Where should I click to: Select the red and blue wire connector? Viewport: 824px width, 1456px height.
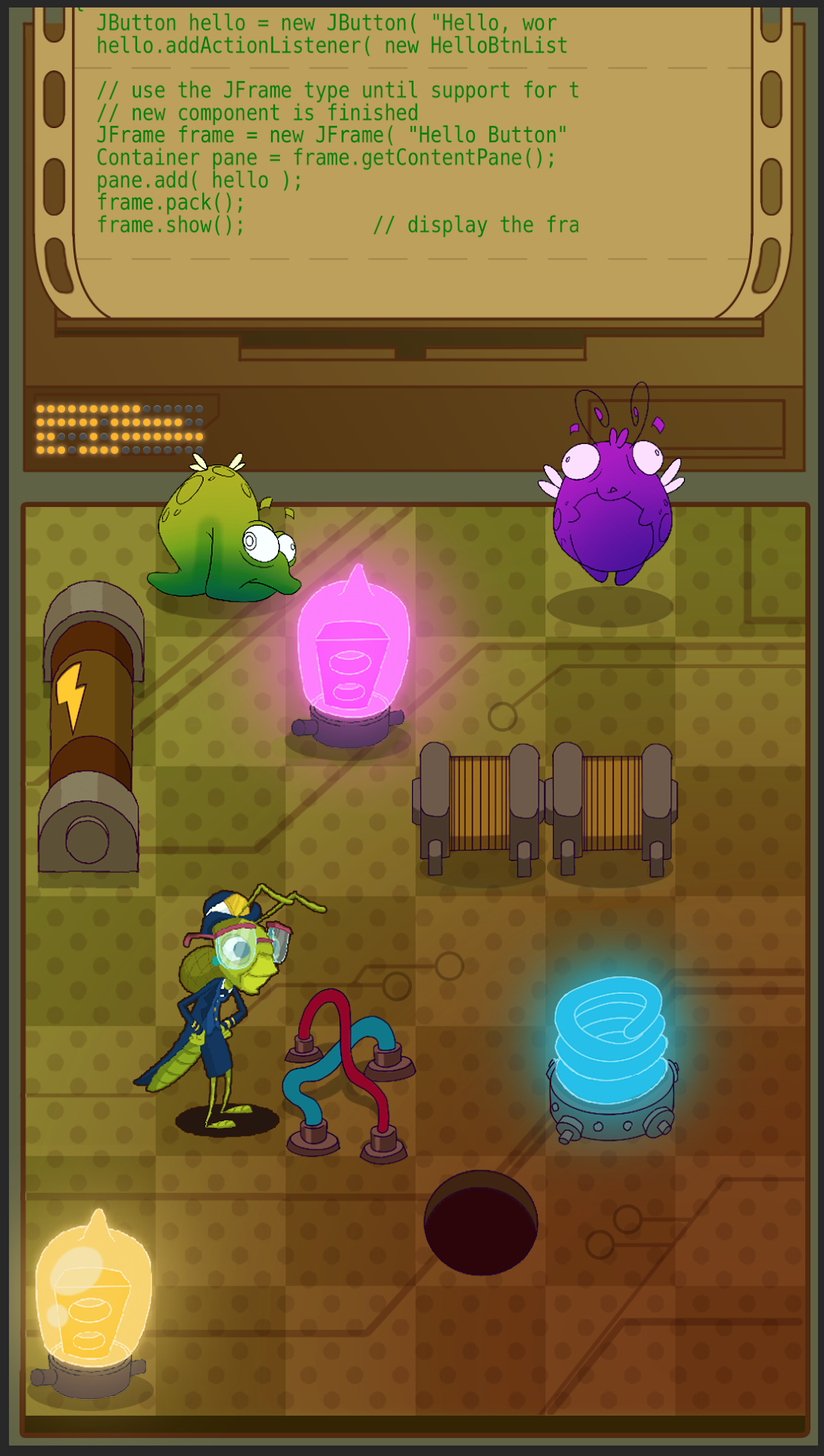point(347,1074)
